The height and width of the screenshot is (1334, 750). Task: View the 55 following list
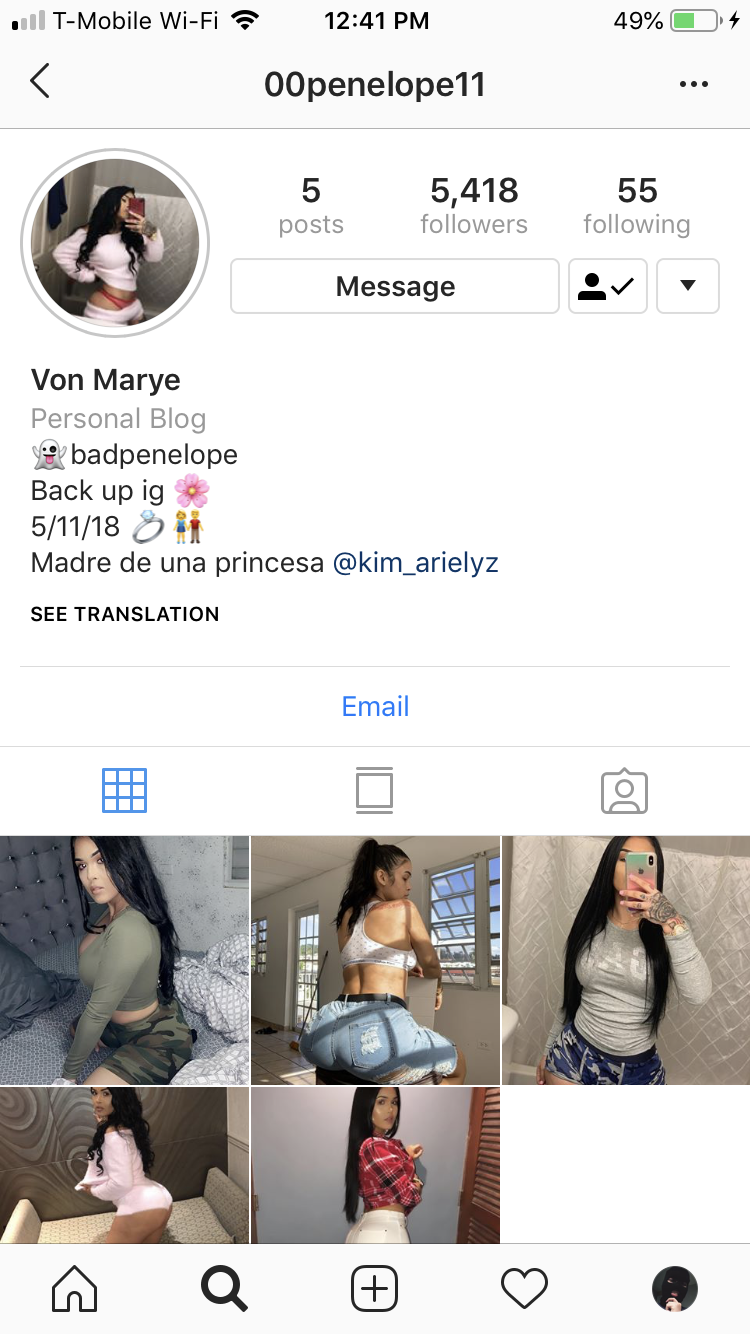pos(637,205)
